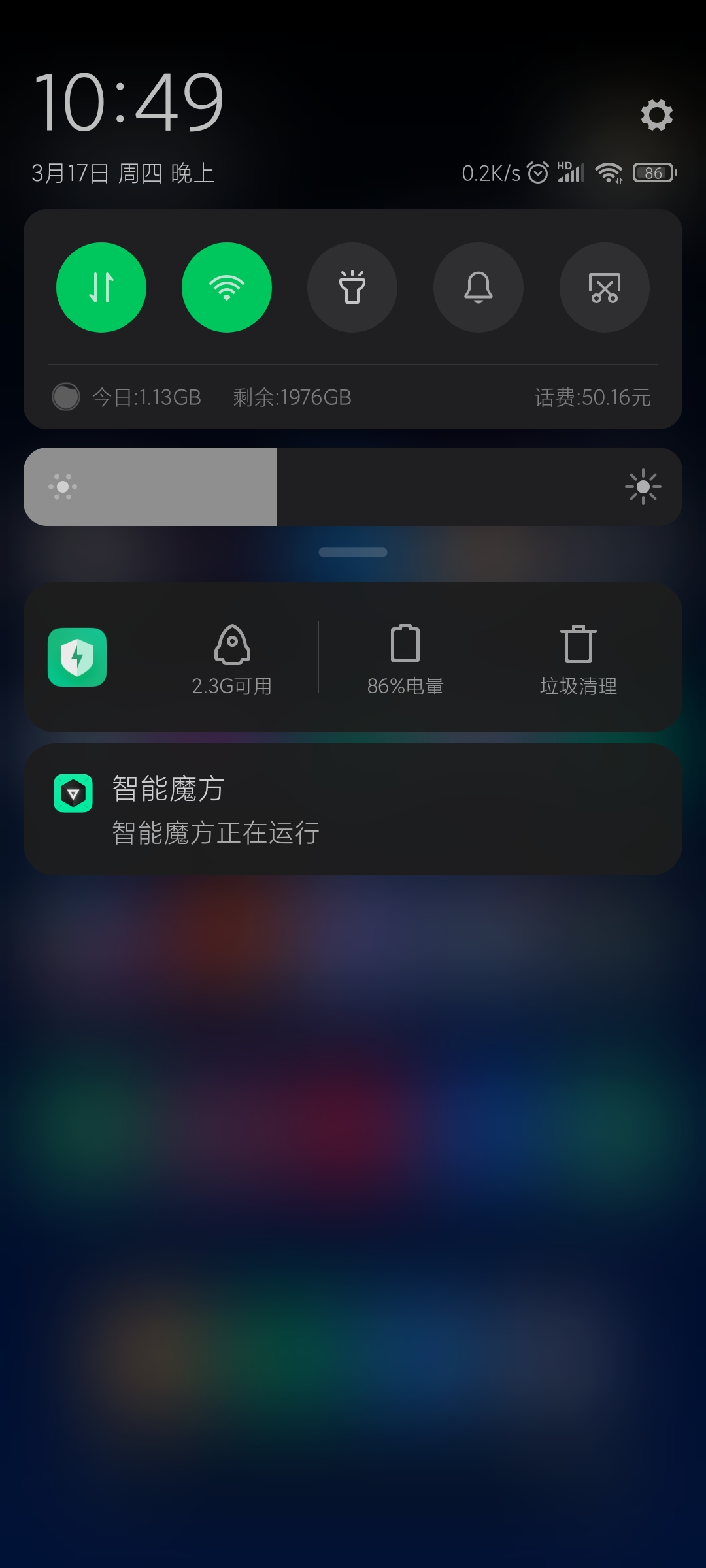The image size is (706, 1568).
Task: Expand panel using the handle bar
Action: point(353,552)
